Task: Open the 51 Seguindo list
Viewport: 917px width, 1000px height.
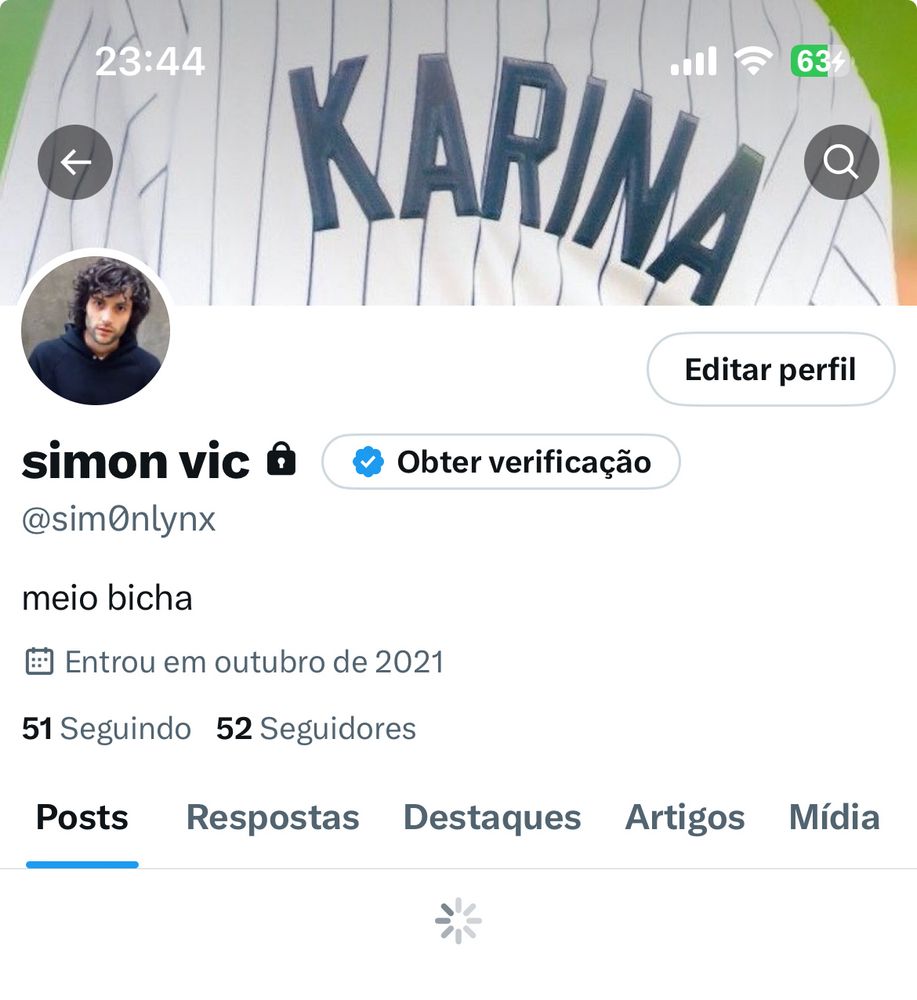Action: 106,728
